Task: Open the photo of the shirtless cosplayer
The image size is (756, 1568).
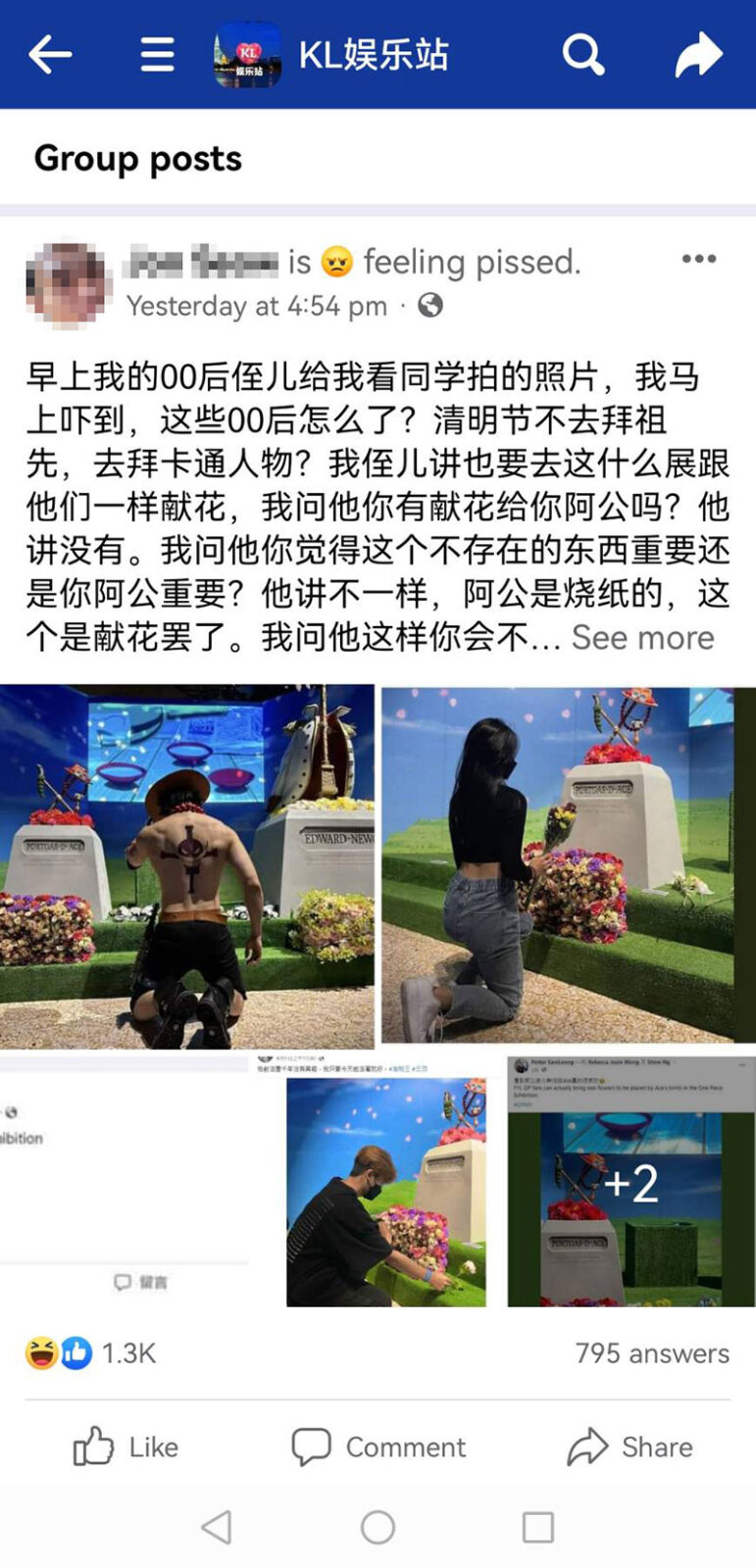Action: (186, 865)
